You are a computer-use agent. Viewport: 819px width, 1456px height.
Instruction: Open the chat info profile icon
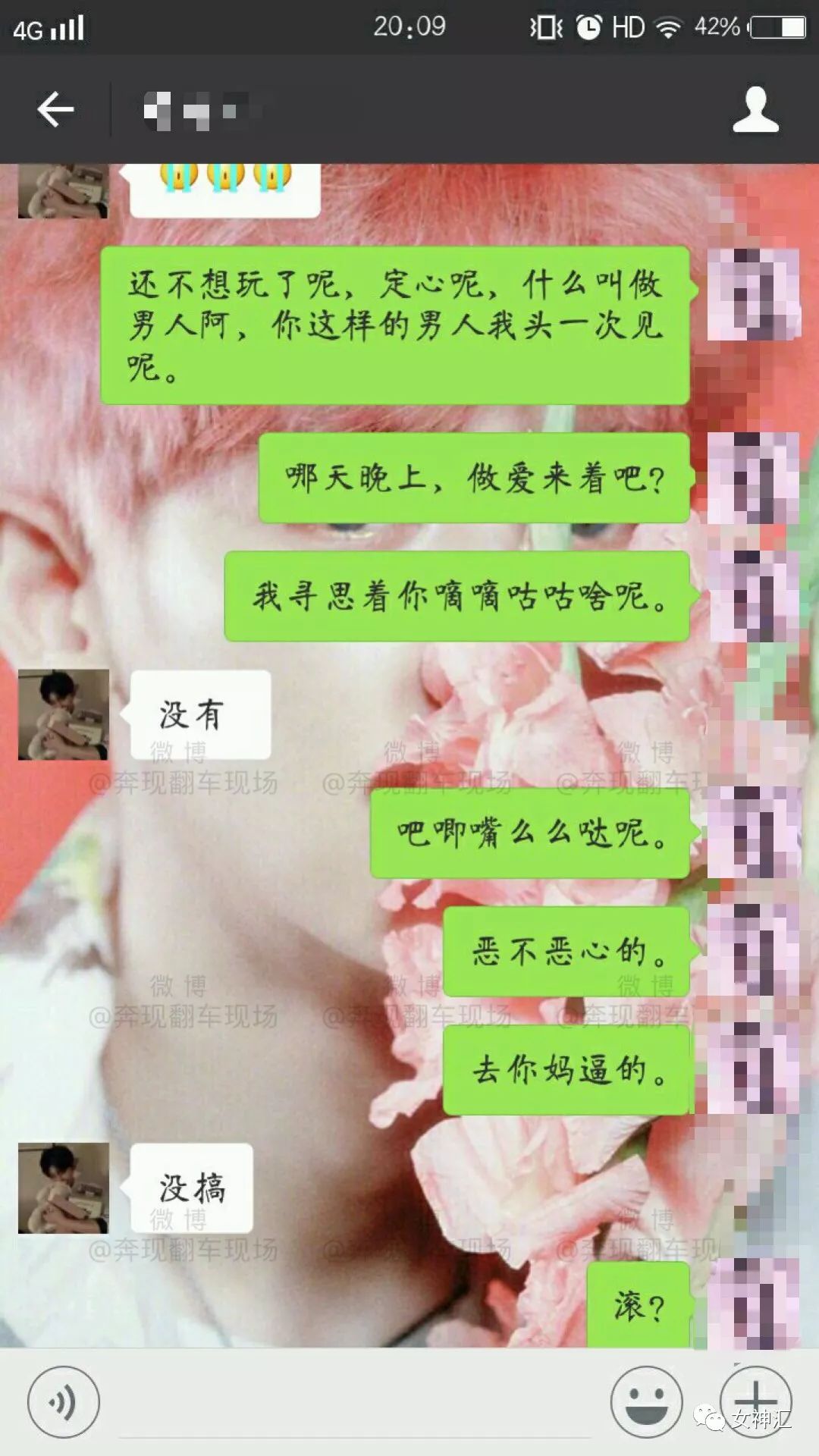755,110
